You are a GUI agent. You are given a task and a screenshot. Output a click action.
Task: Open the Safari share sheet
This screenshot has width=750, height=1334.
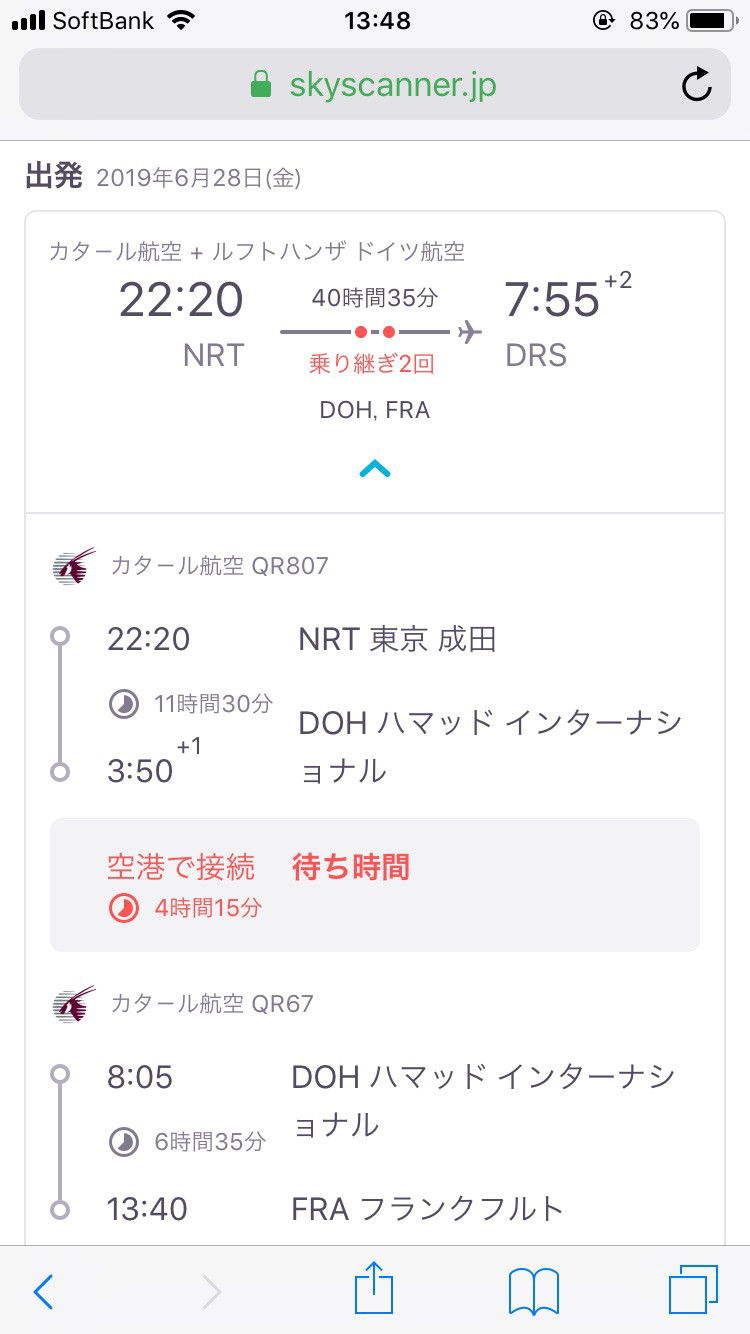pyautogui.click(x=373, y=1288)
